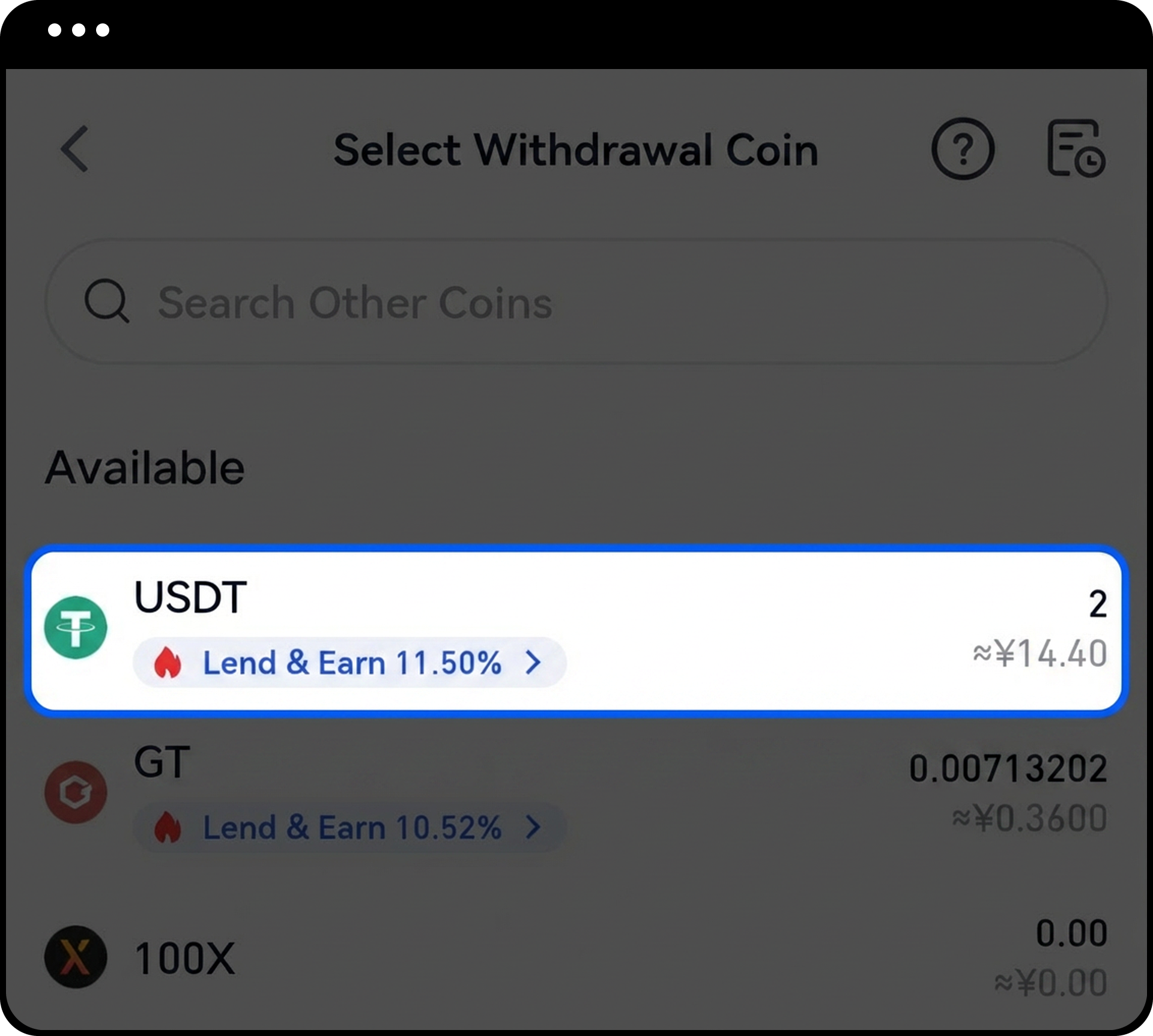Viewport: 1153px width, 1036px height.
Task: Open withdrawal history records icon
Action: (x=1075, y=149)
